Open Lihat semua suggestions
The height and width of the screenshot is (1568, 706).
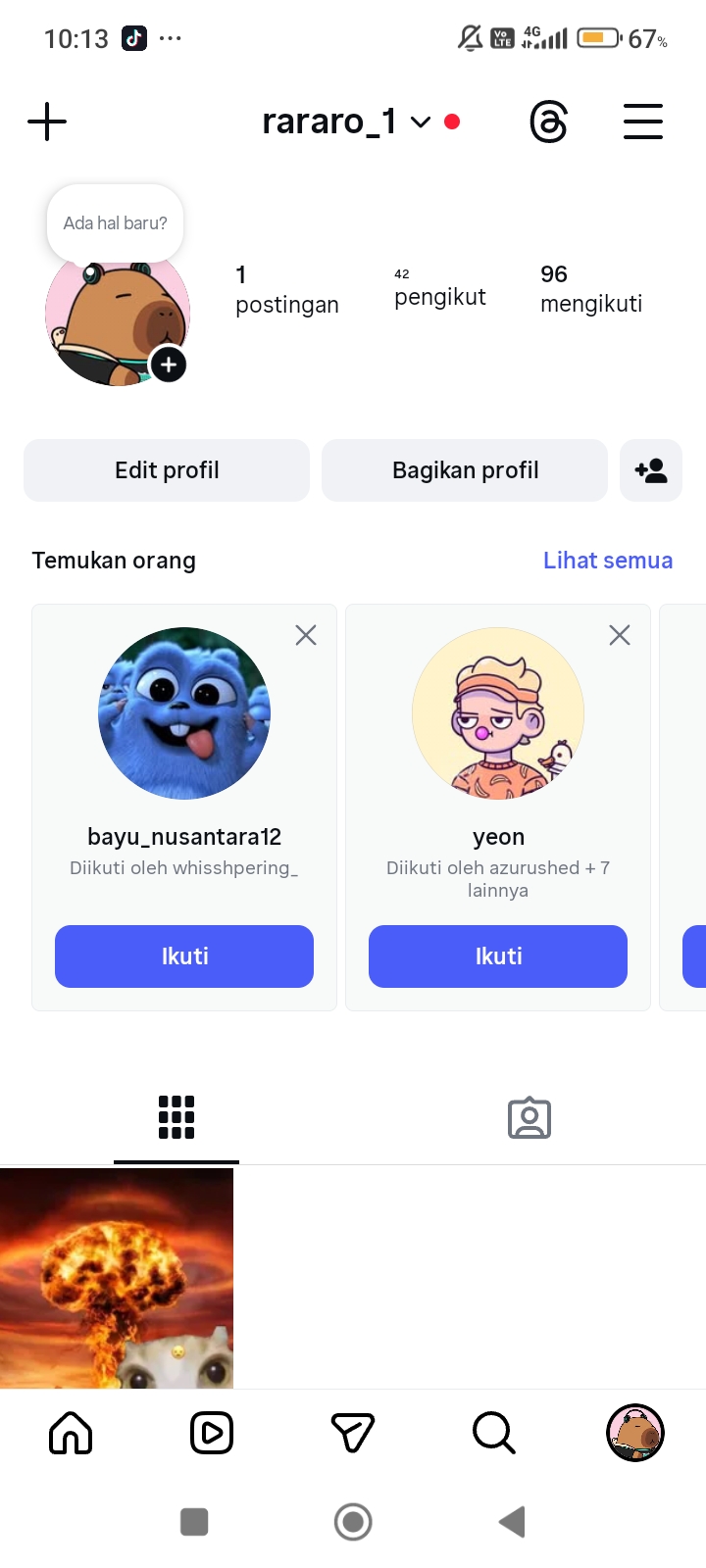[607, 561]
